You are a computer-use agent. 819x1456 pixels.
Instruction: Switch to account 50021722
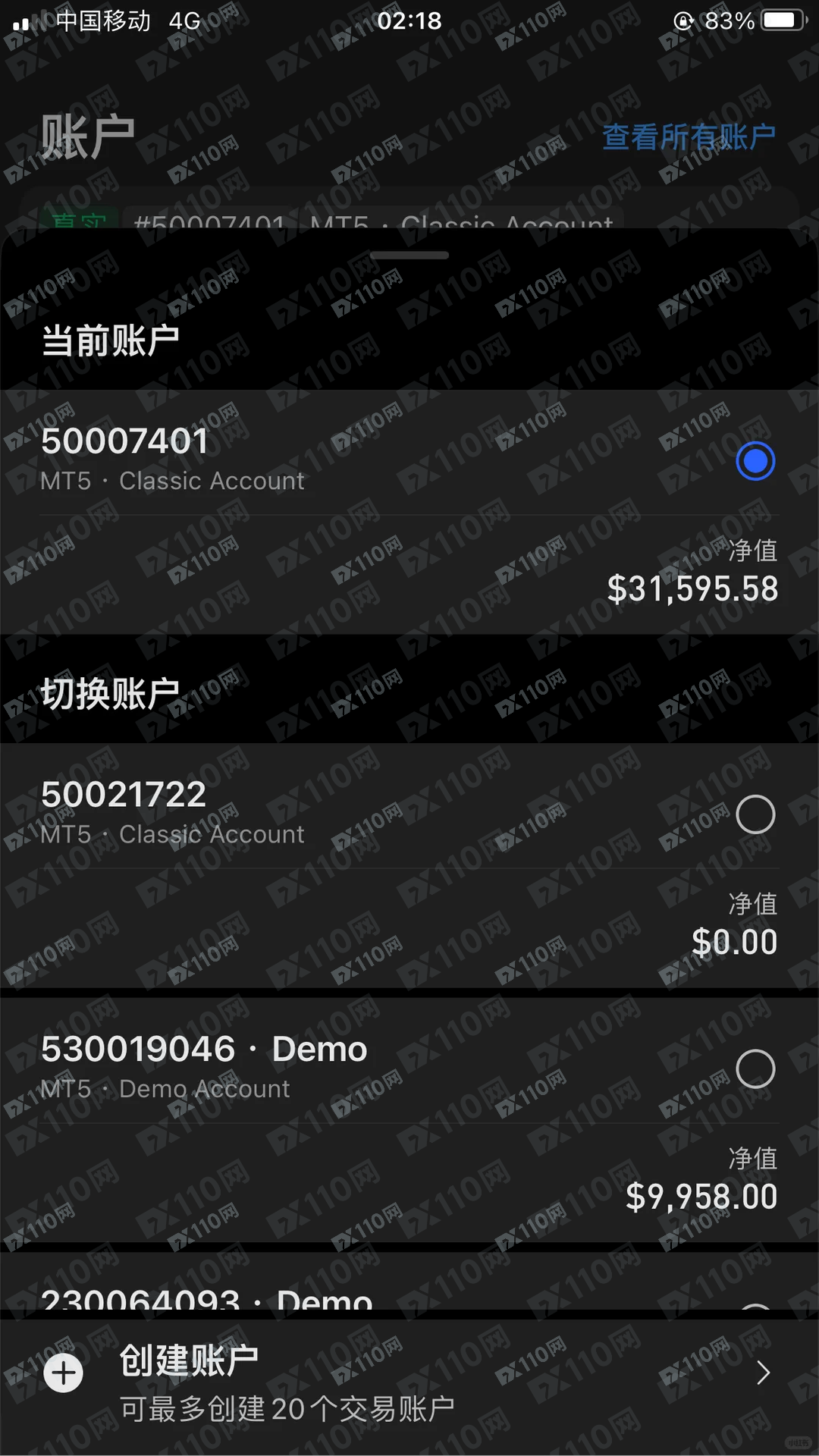[x=755, y=814]
